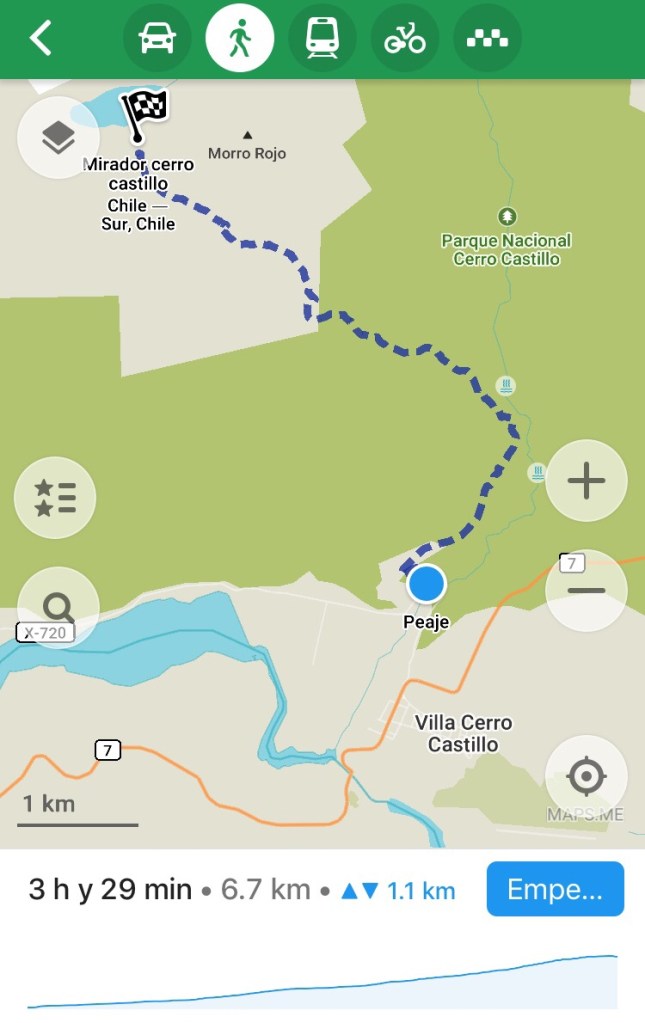Open the bookmarks list button
The width and height of the screenshot is (645, 1023).
point(55,497)
